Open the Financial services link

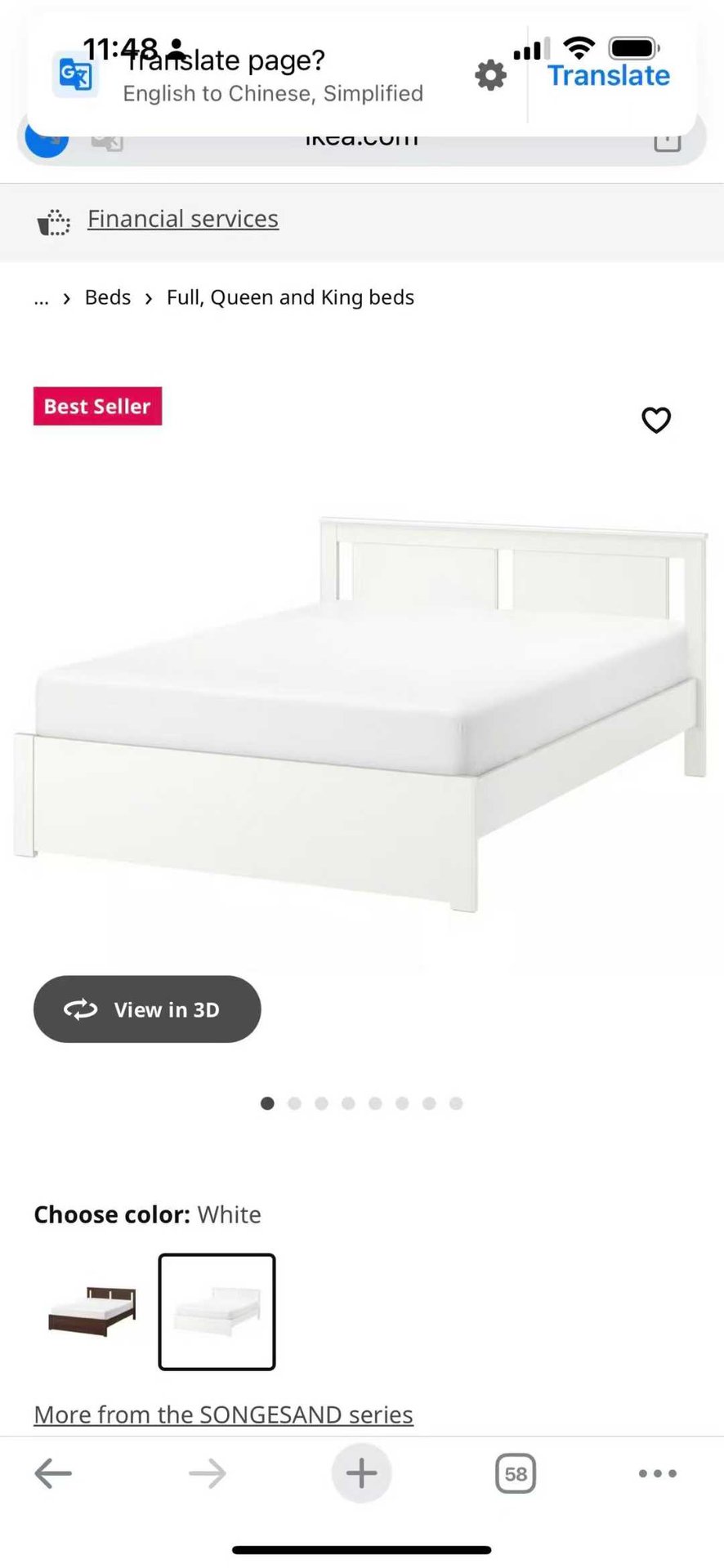click(182, 219)
